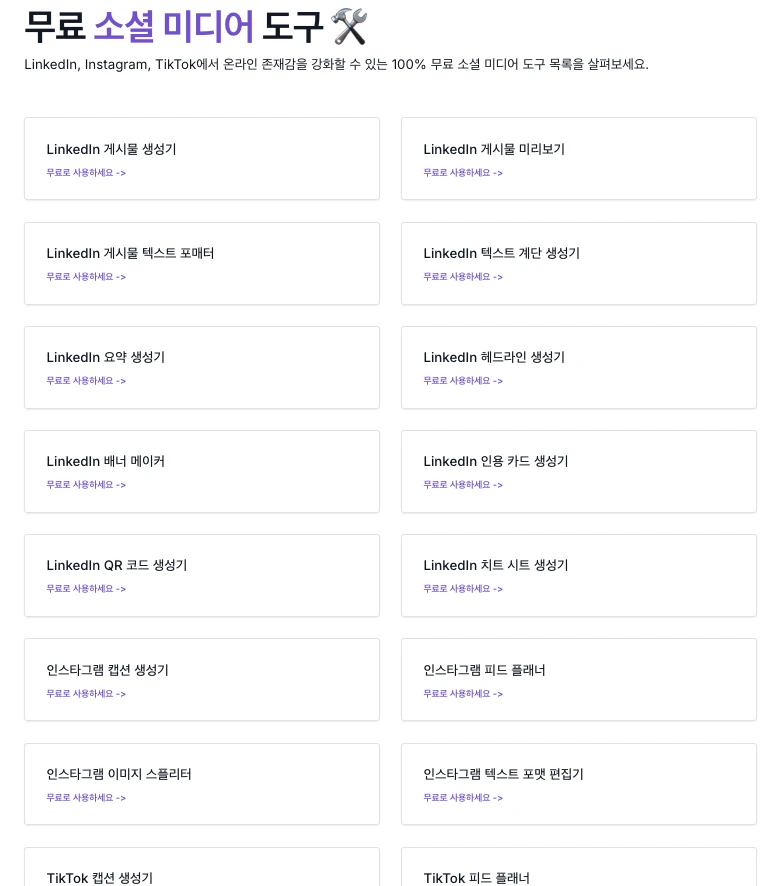
Task: Select the LinkedIn QR 코드 생성기 card
Action: point(202,575)
